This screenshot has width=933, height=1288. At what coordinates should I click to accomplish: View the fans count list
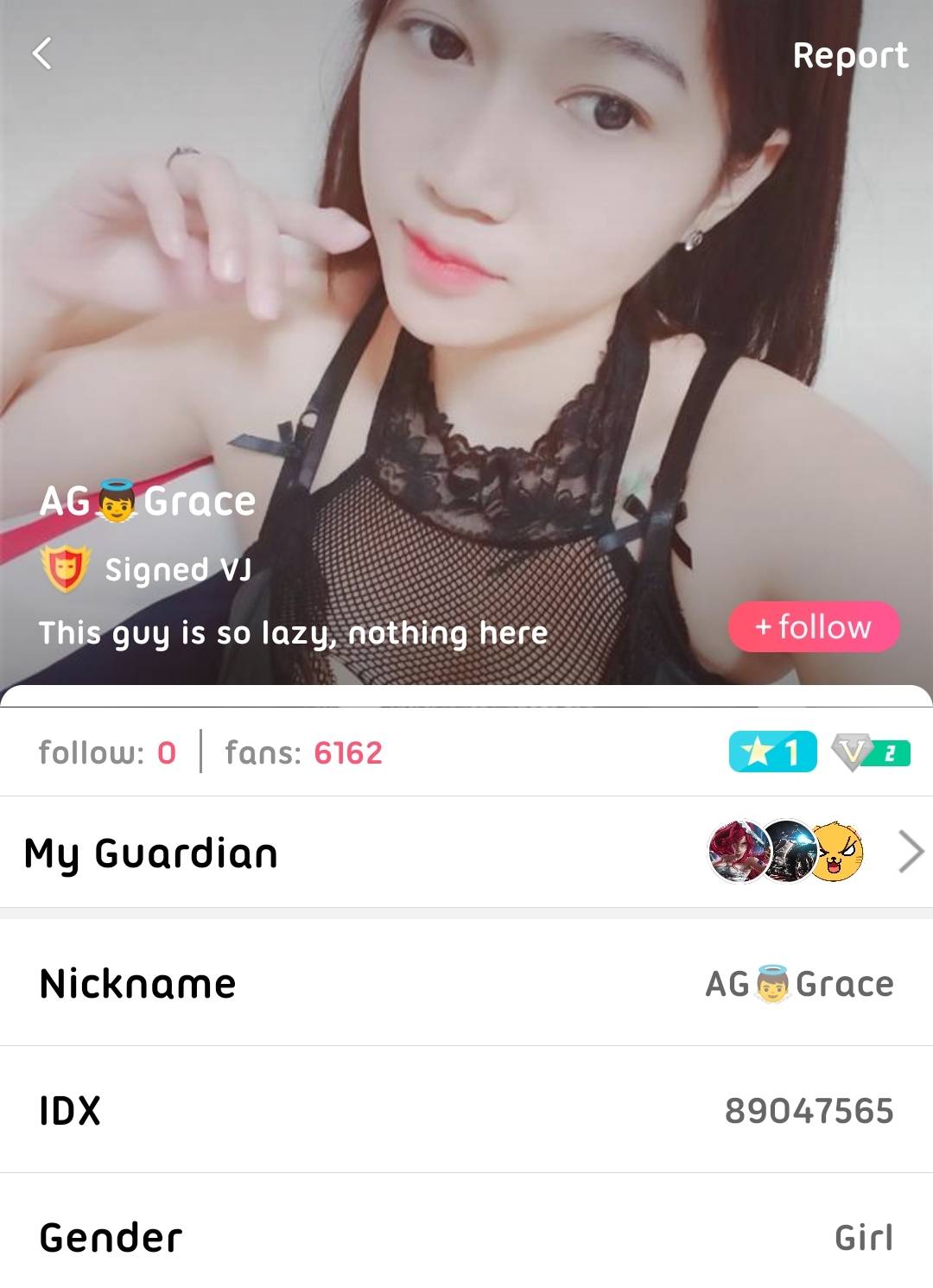click(303, 752)
